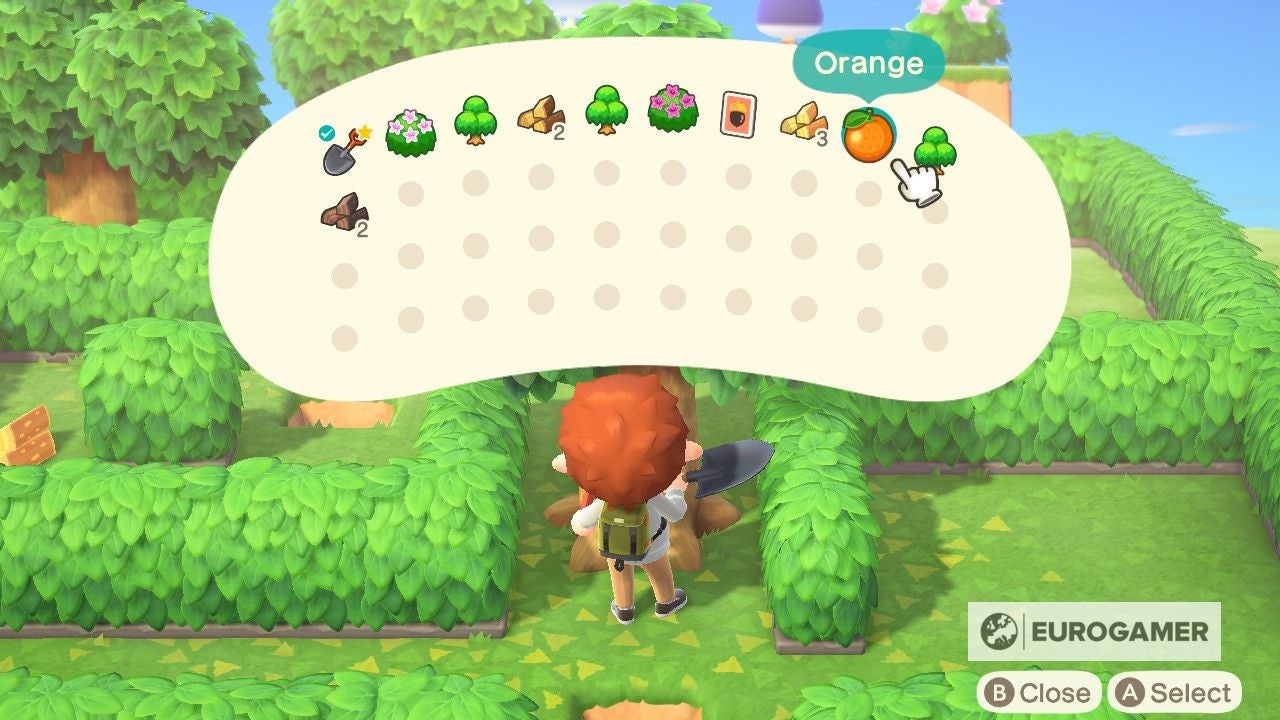Tap the B Close button

1038,692
